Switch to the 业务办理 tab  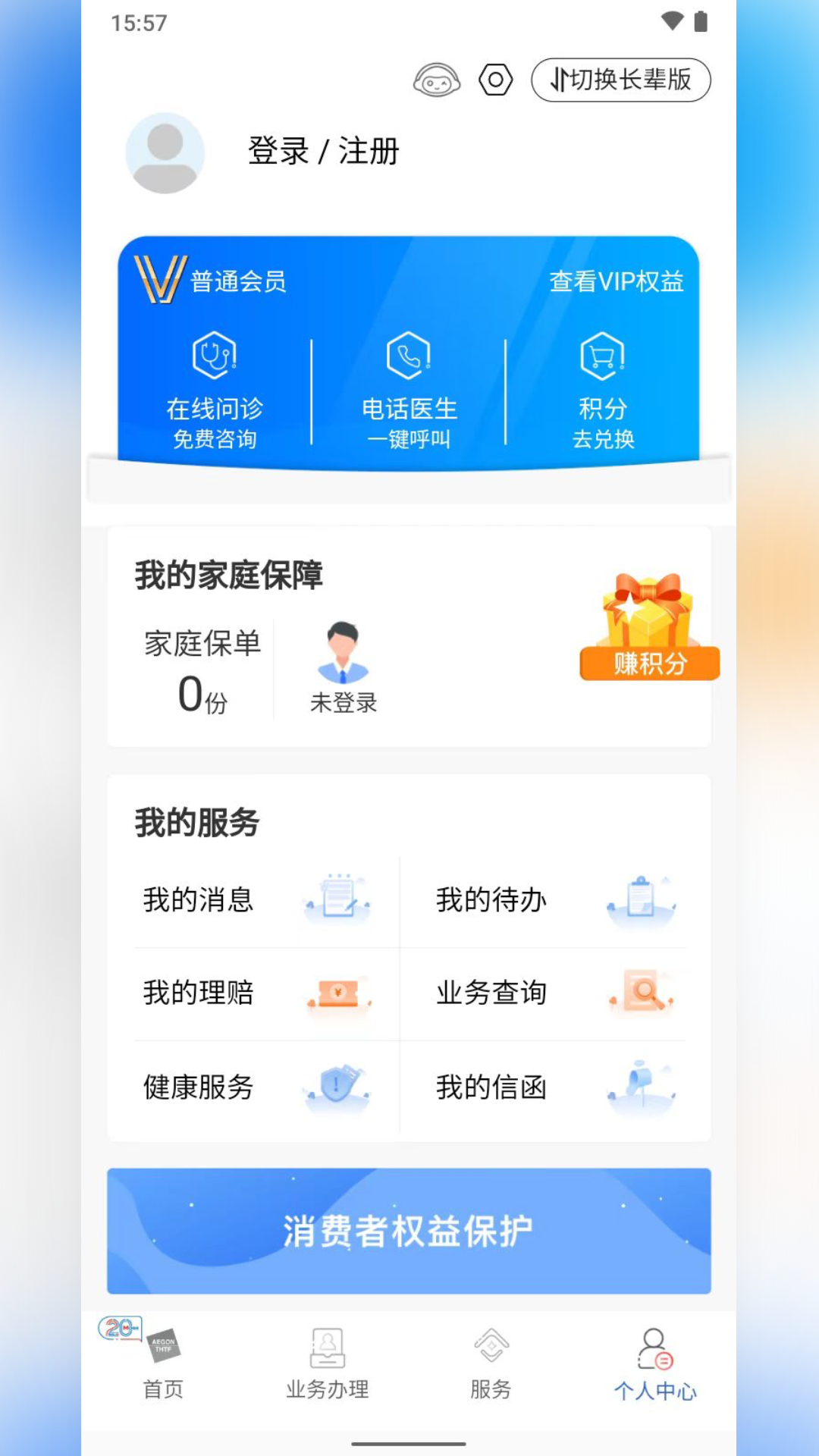click(x=327, y=1365)
